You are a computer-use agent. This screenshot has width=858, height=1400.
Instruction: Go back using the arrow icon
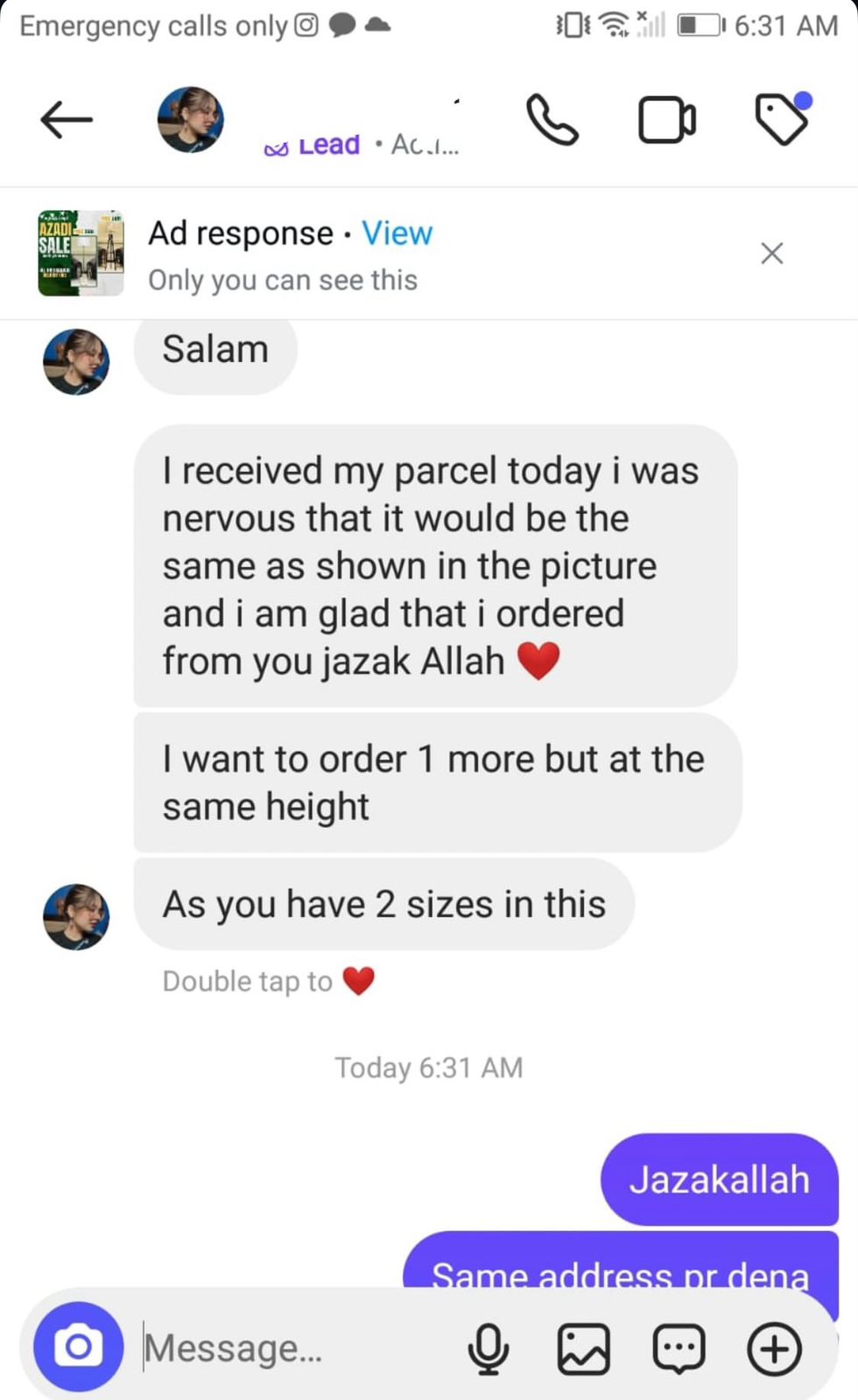(67, 120)
